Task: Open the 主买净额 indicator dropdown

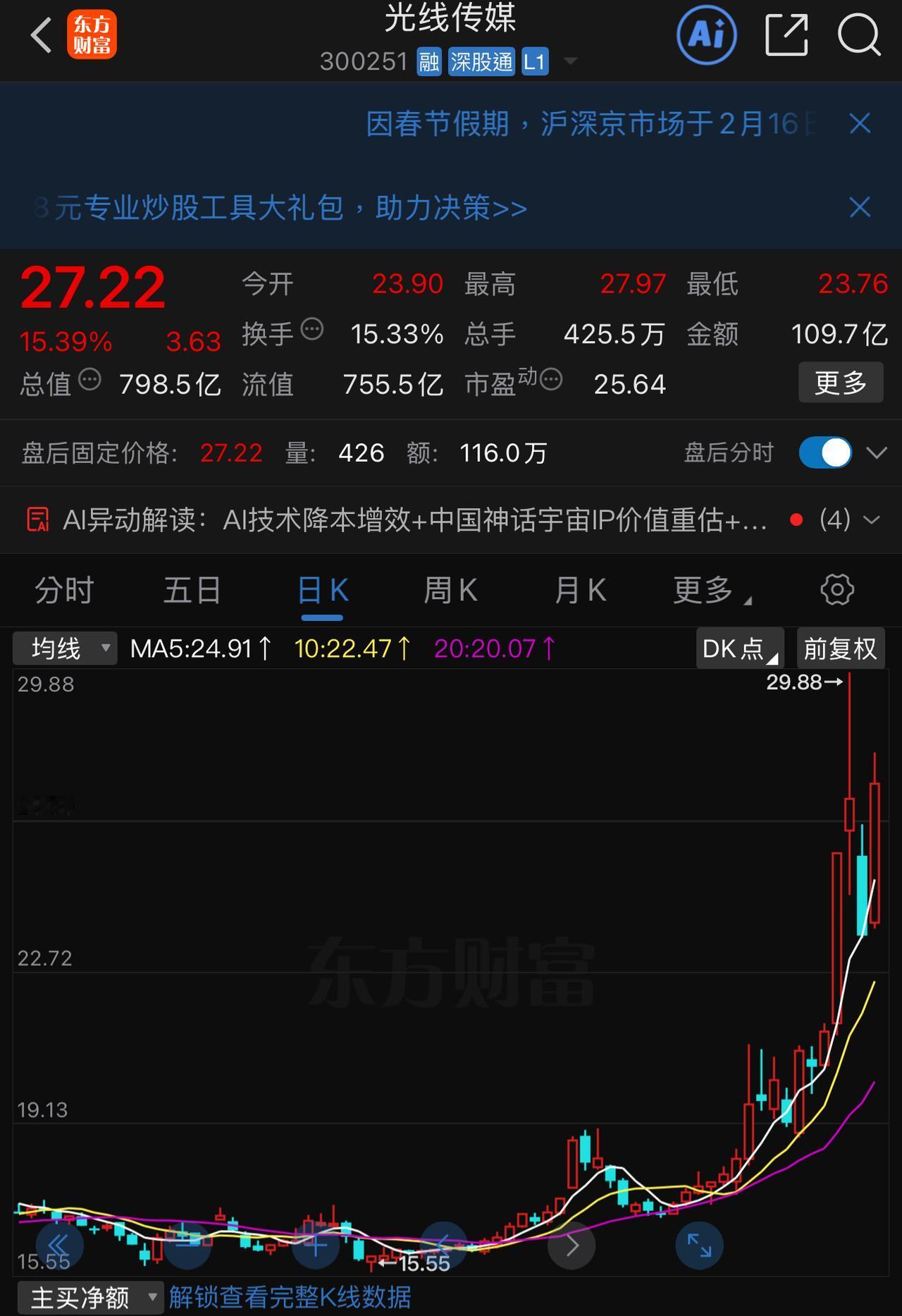Action: click(90, 1298)
